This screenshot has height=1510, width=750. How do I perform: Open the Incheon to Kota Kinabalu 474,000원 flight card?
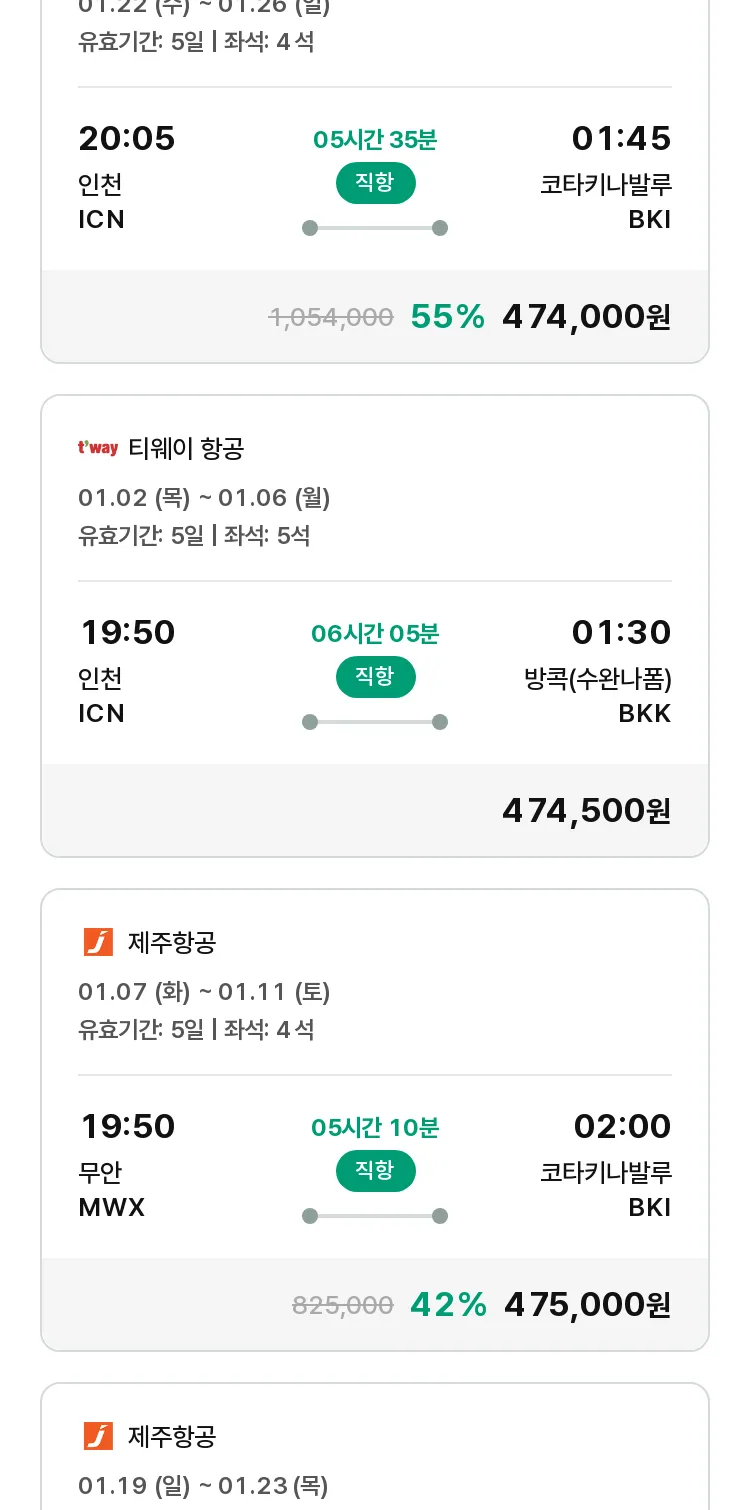click(x=375, y=180)
